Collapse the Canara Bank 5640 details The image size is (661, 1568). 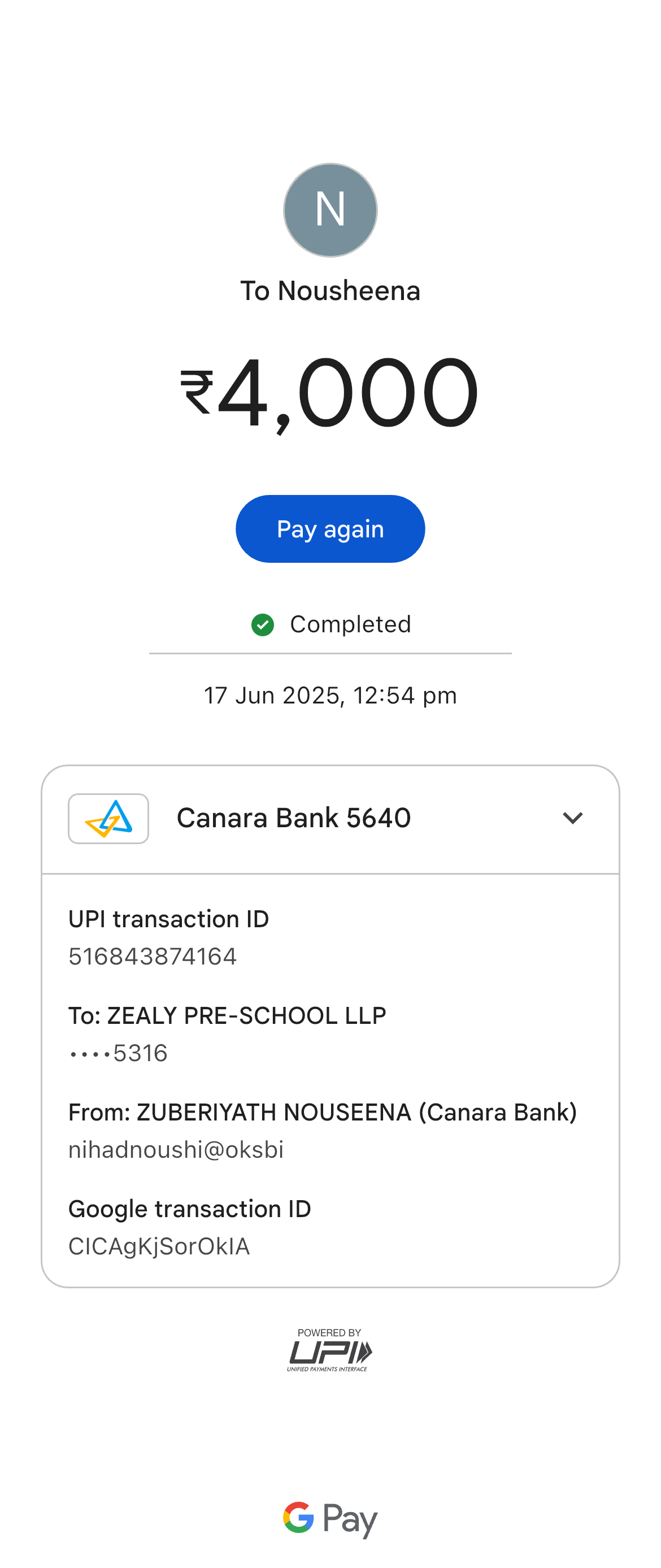click(572, 818)
